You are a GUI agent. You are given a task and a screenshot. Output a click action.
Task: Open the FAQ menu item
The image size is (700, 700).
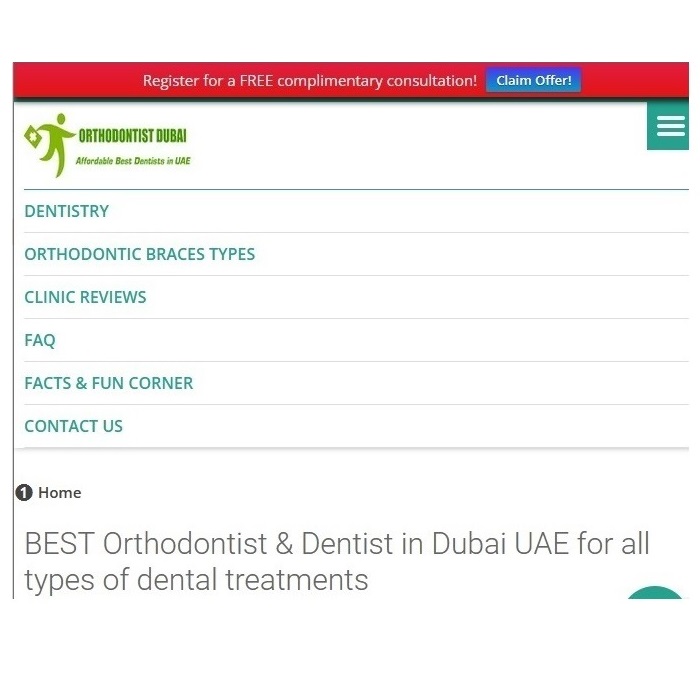click(40, 340)
